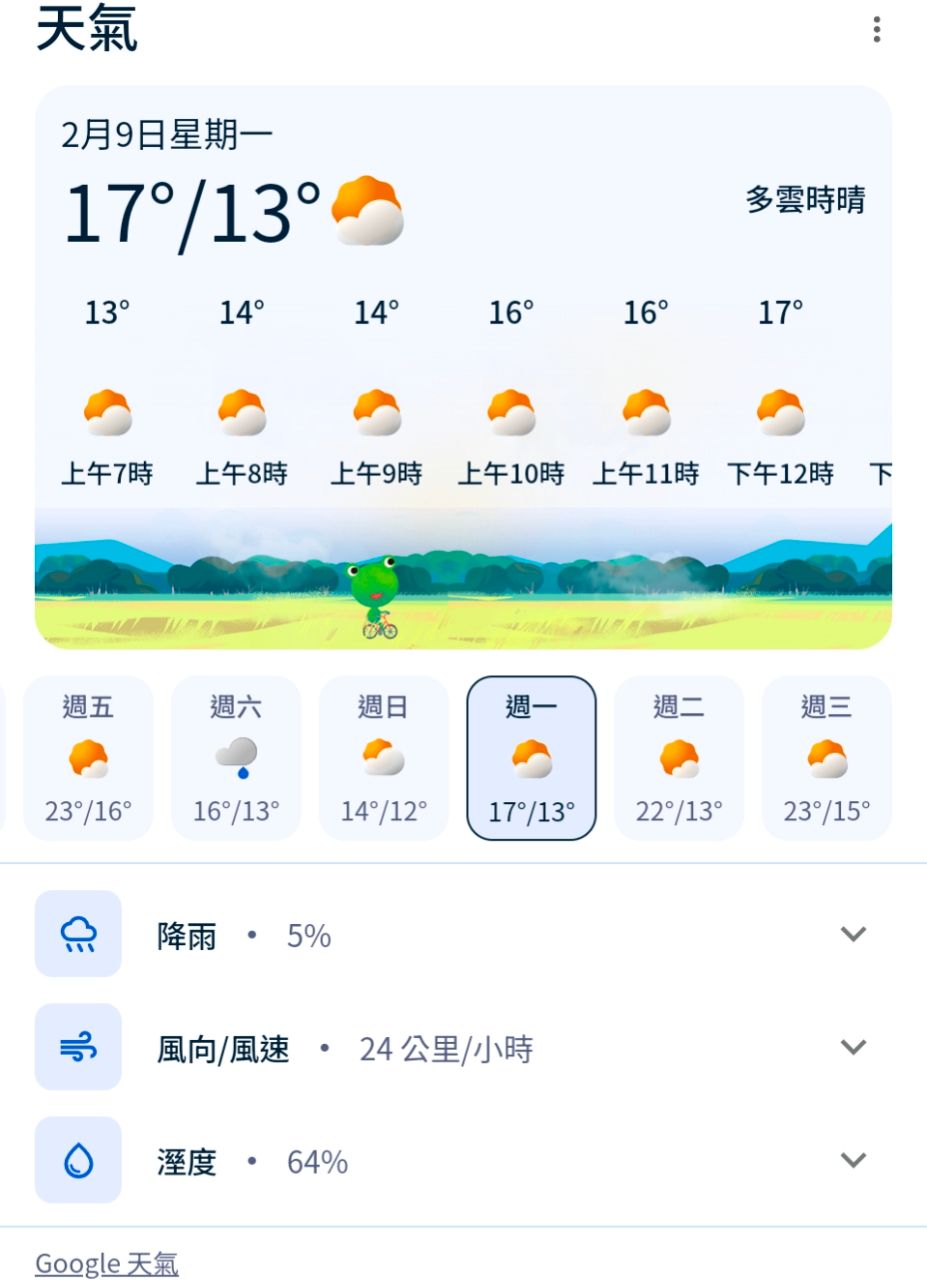
Task: Open the Google 天氣 link
Action: coord(107,1263)
